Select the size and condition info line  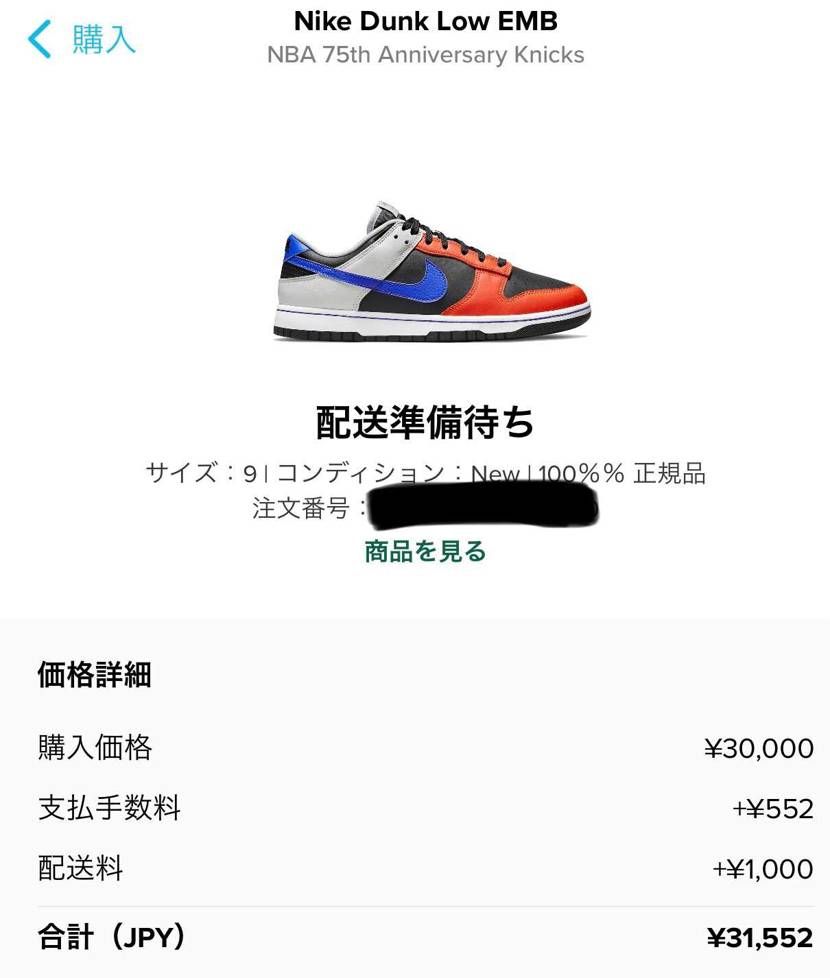pyautogui.click(x=427, y=474)
